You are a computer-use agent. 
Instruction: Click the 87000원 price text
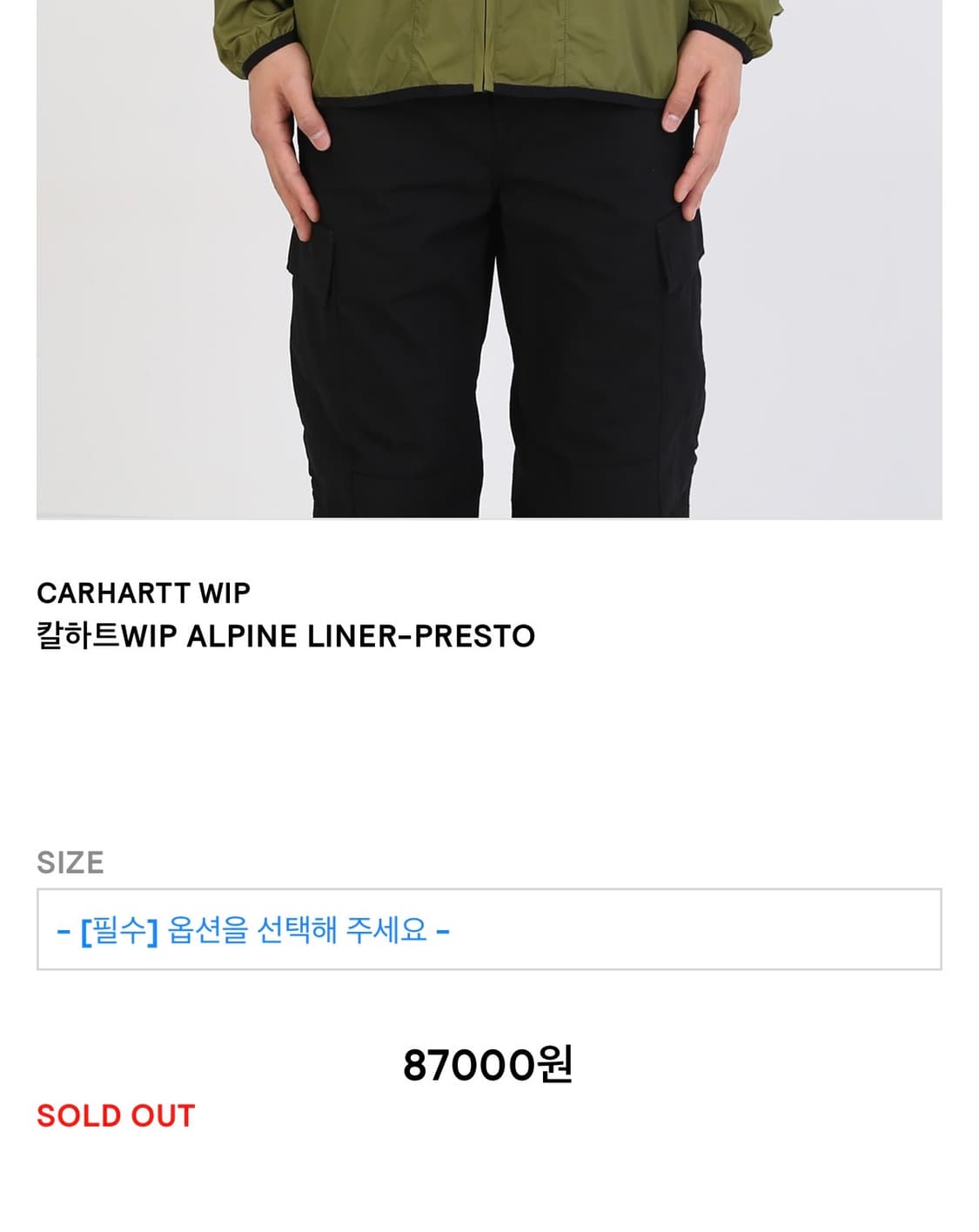coord(489,1062)
